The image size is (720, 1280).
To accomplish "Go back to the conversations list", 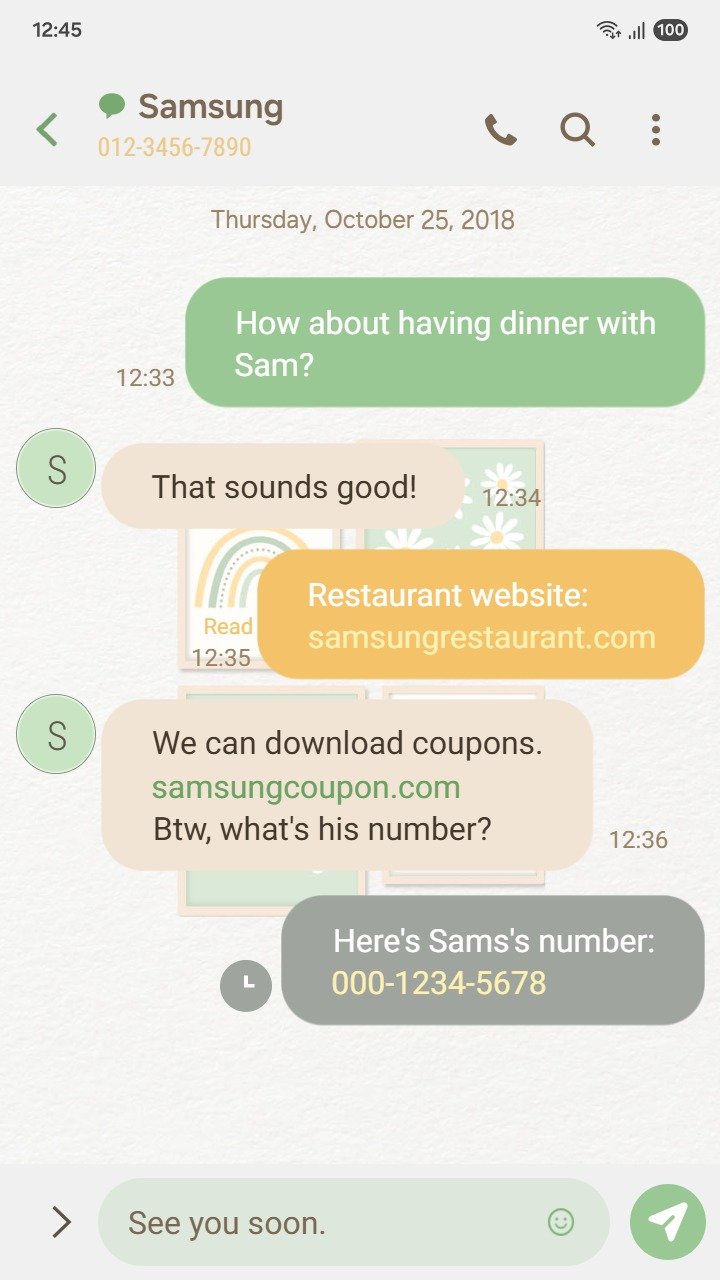I will [x=47, y=130].
